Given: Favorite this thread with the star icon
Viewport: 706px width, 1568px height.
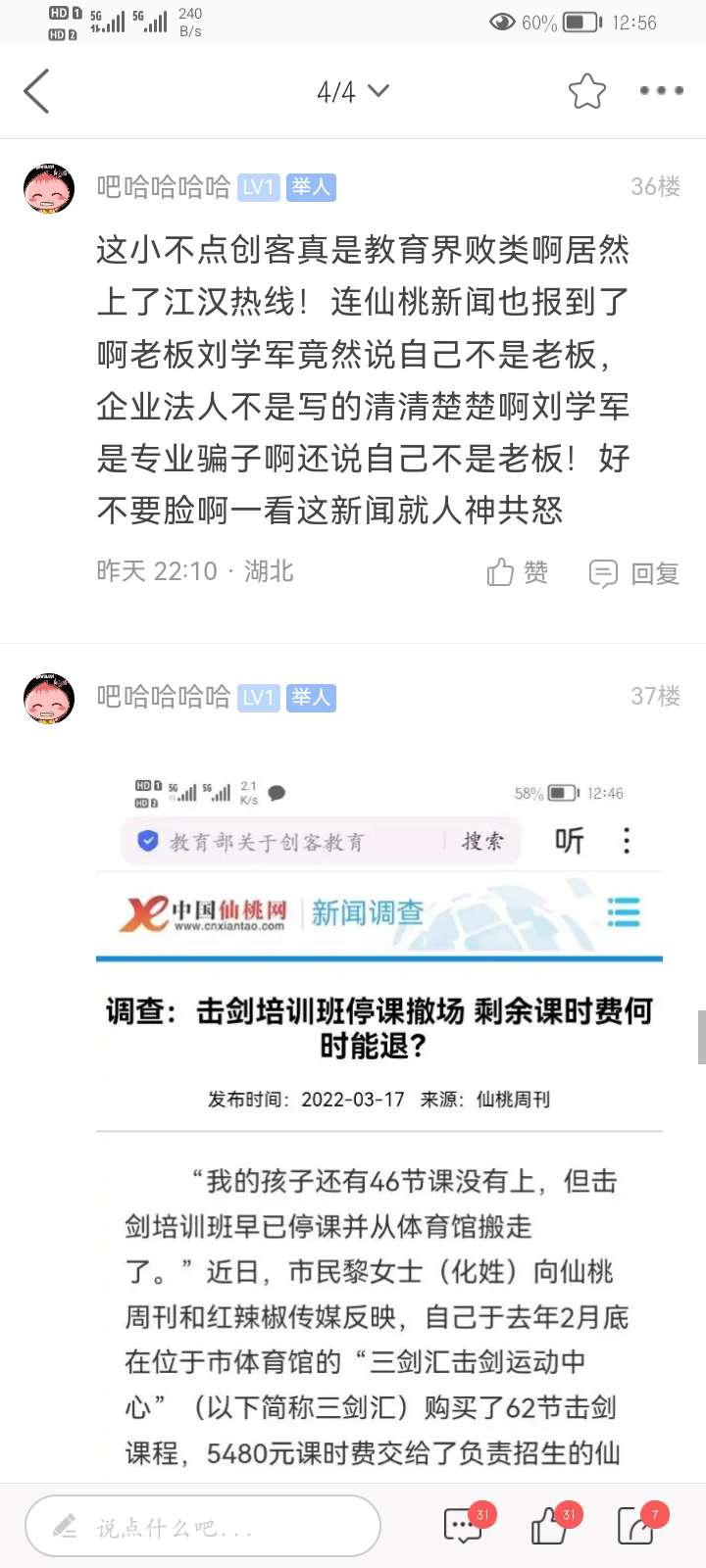Looking at the screenshot, I should (587, 92).
